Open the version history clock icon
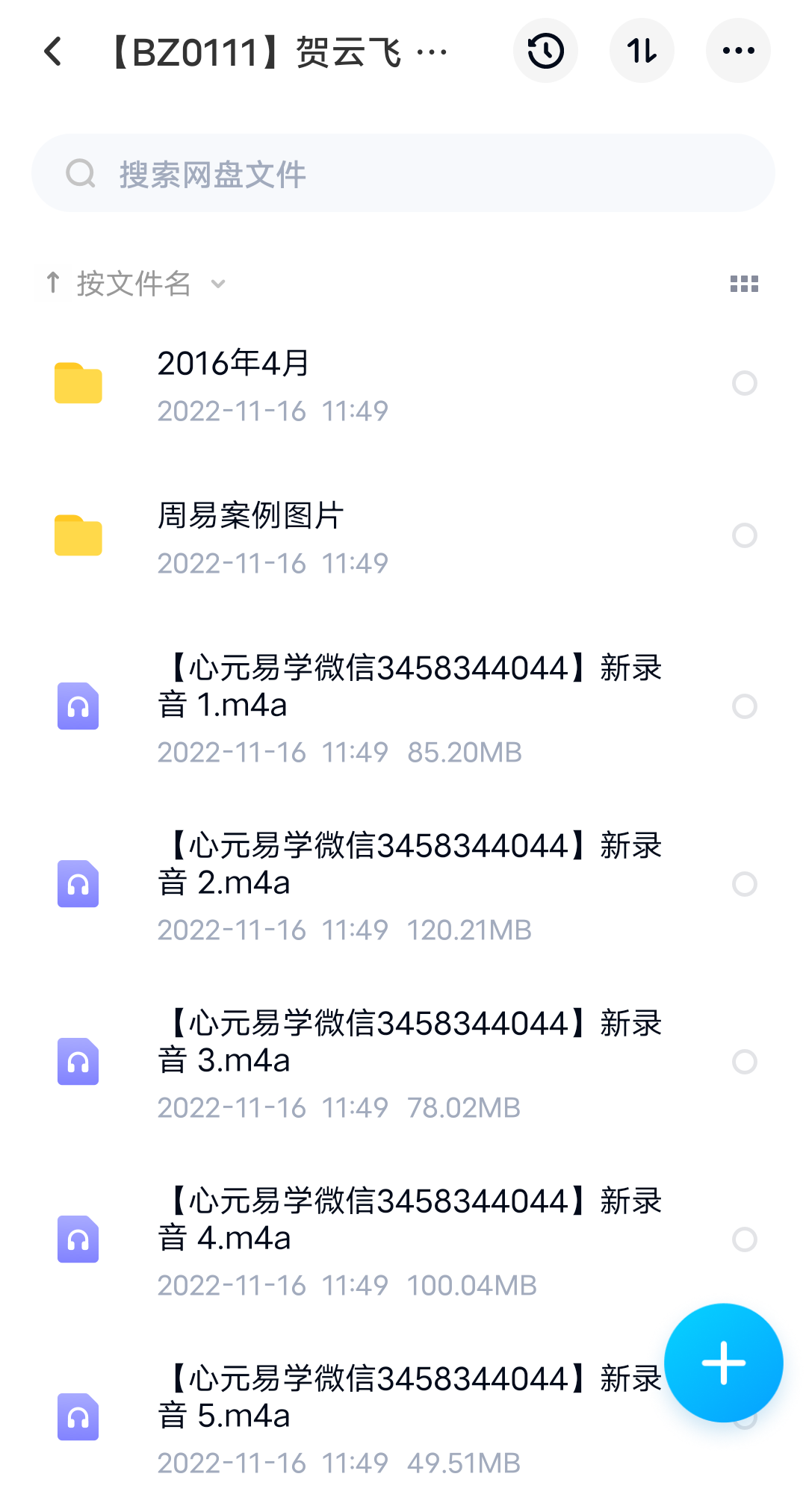 [545, 51]
